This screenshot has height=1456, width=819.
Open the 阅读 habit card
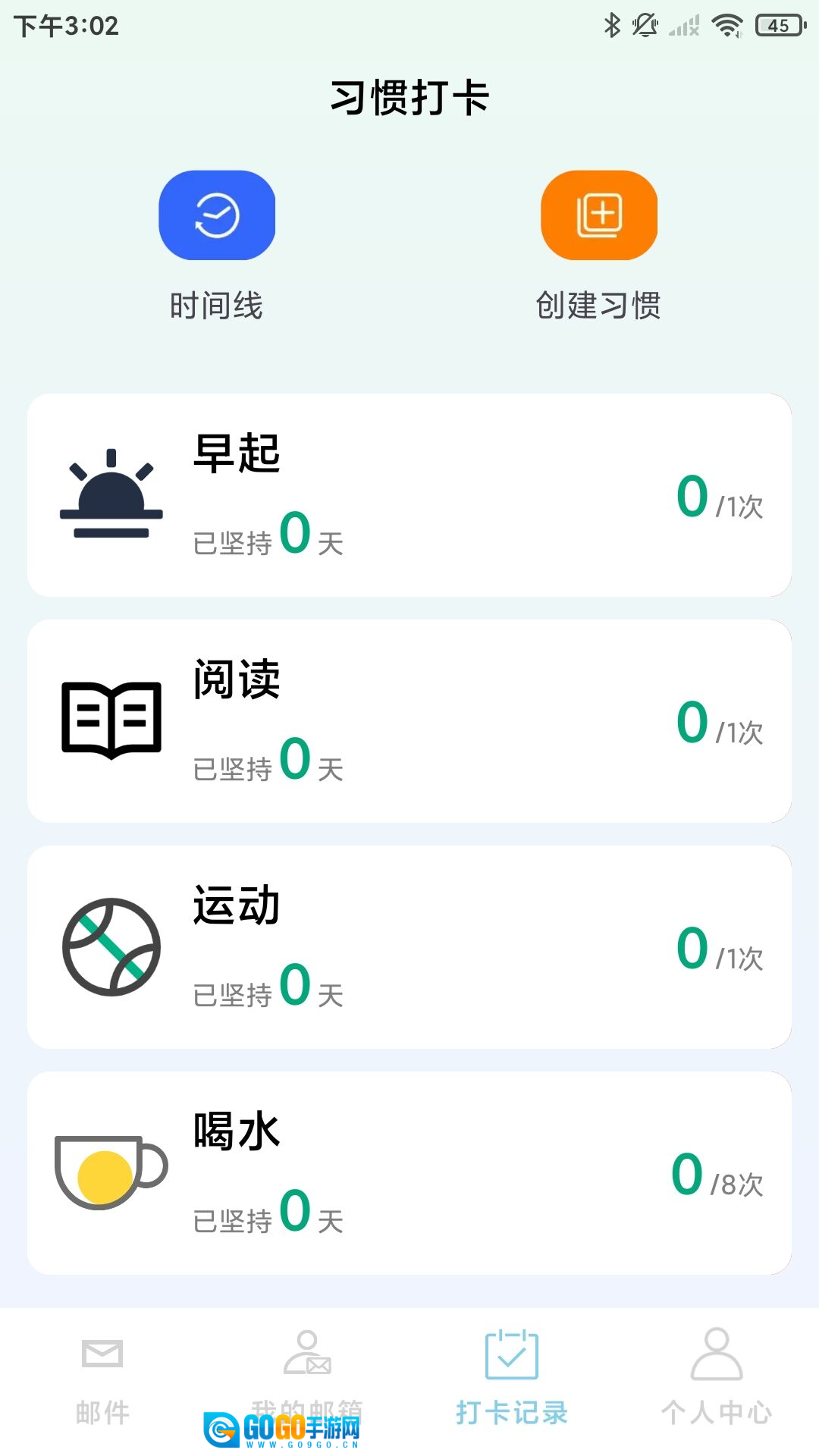point(409,721)
